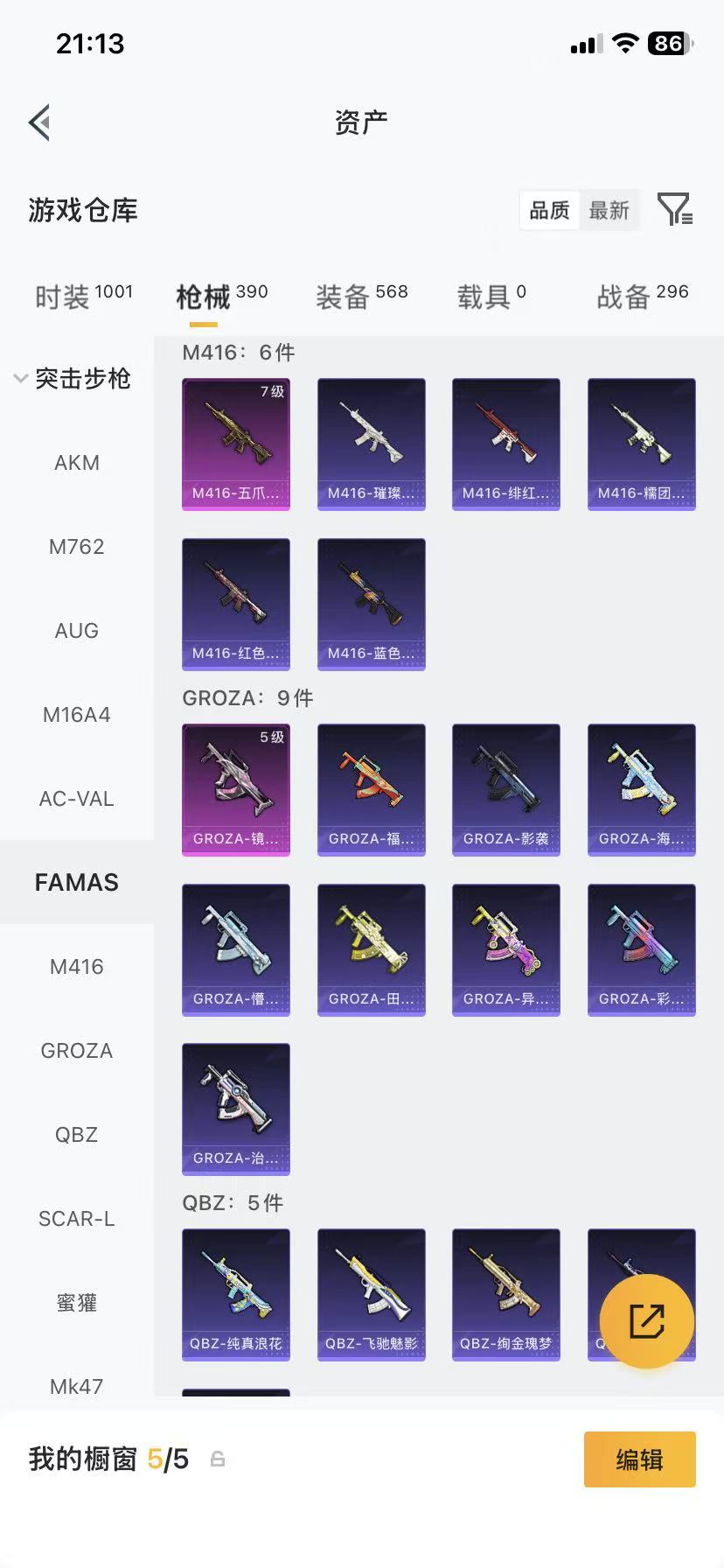Screen dimensions: 724x1568
Task: Switch to the 时装 tab
Action: pyautogui.click(x=84, y=297)
